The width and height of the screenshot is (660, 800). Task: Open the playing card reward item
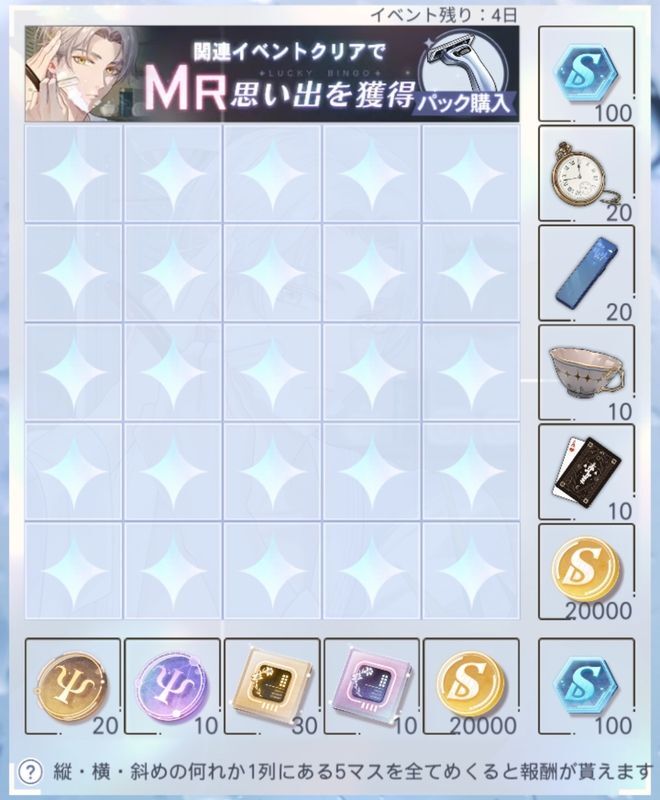click(586, 471)
